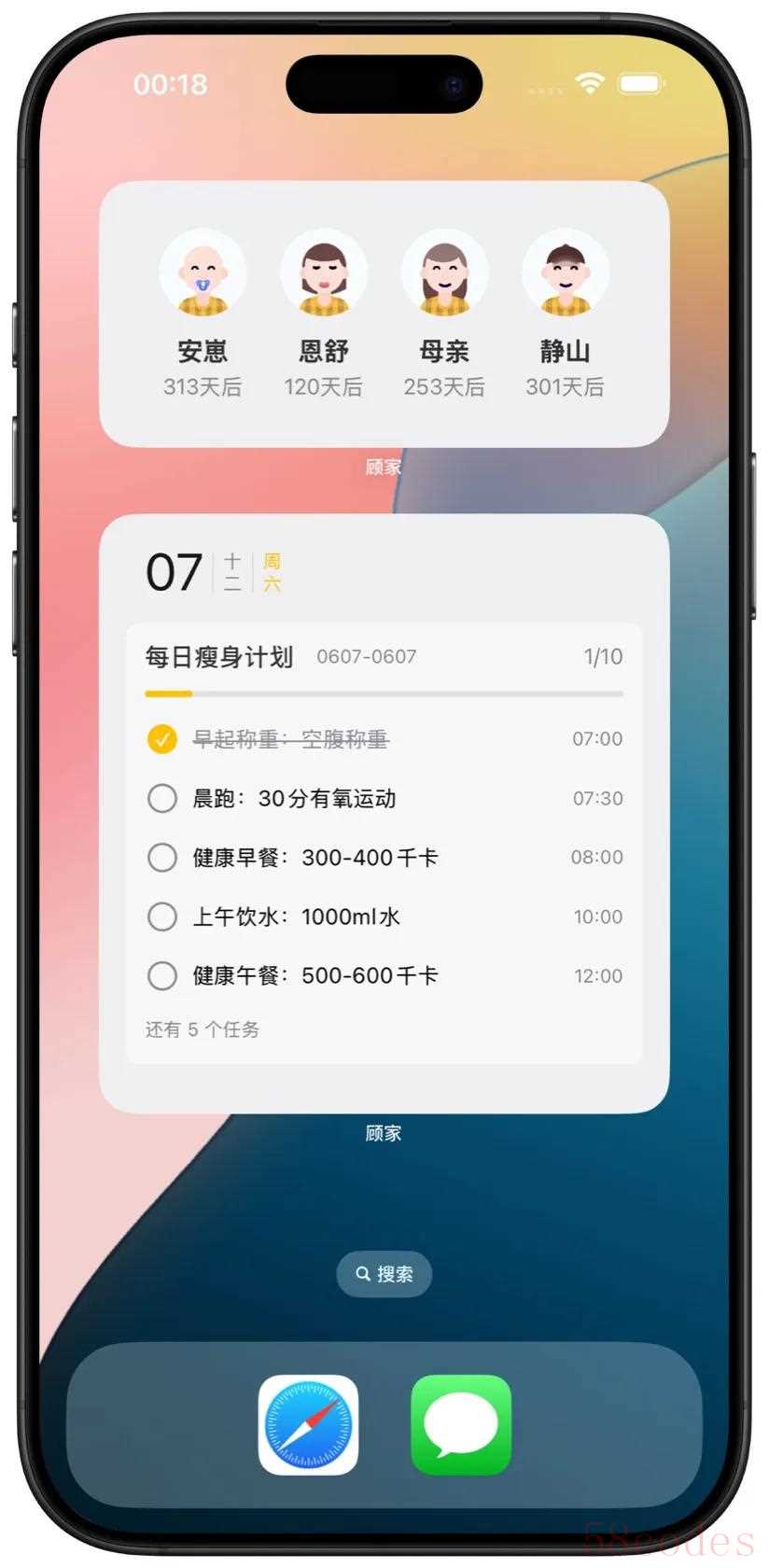Launch the Messages app

pyautogui.click(x=461, y=1424)
